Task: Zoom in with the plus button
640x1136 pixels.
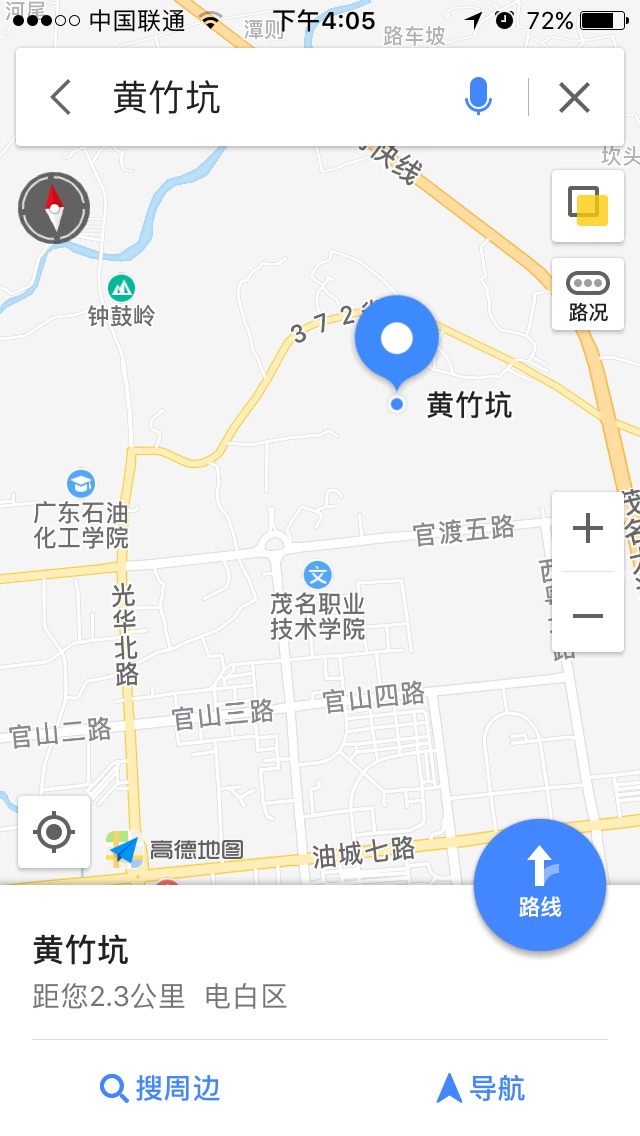Action: pos(588,528)
